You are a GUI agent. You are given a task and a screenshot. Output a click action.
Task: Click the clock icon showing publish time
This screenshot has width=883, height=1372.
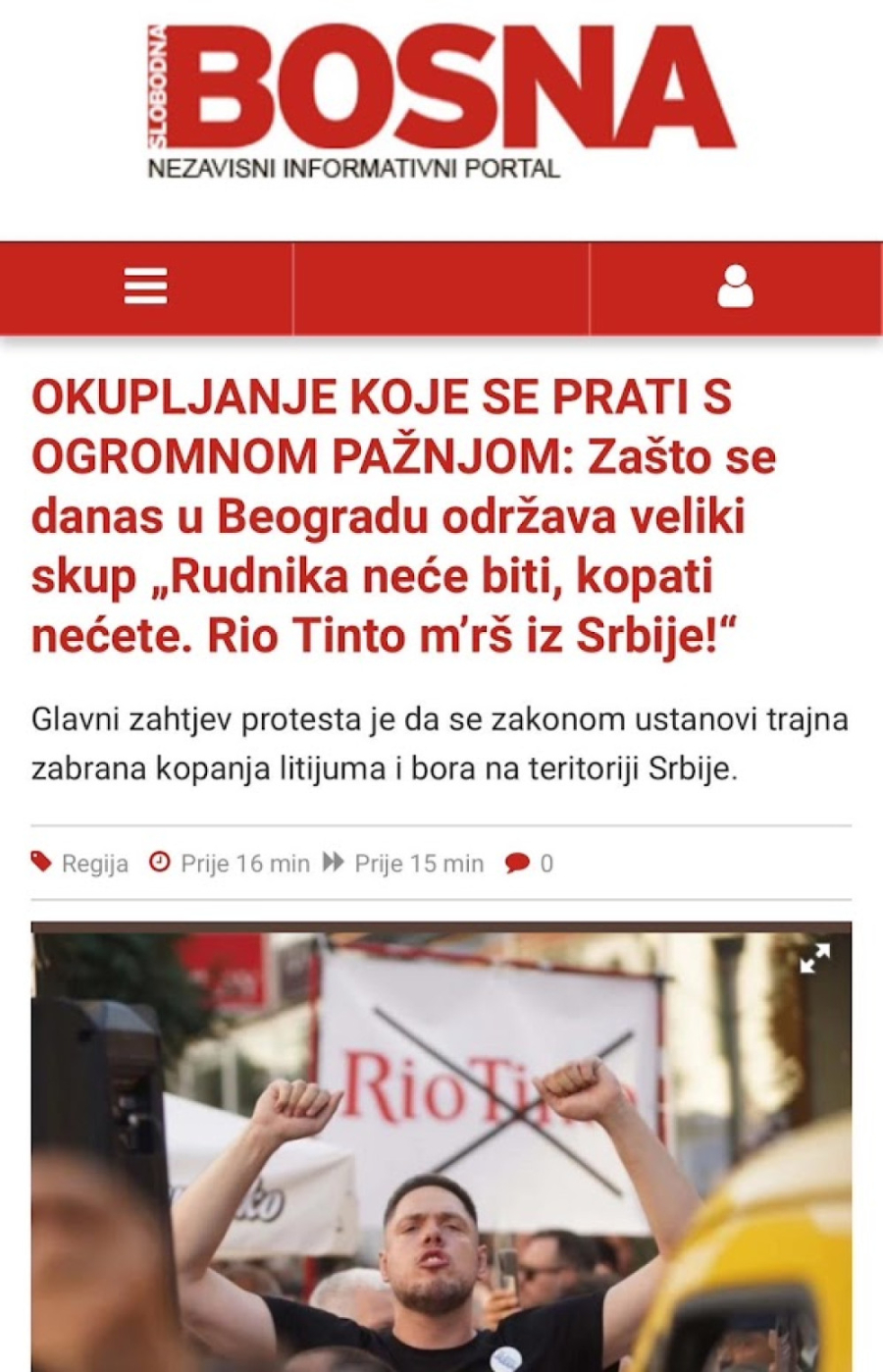[158, 862]
